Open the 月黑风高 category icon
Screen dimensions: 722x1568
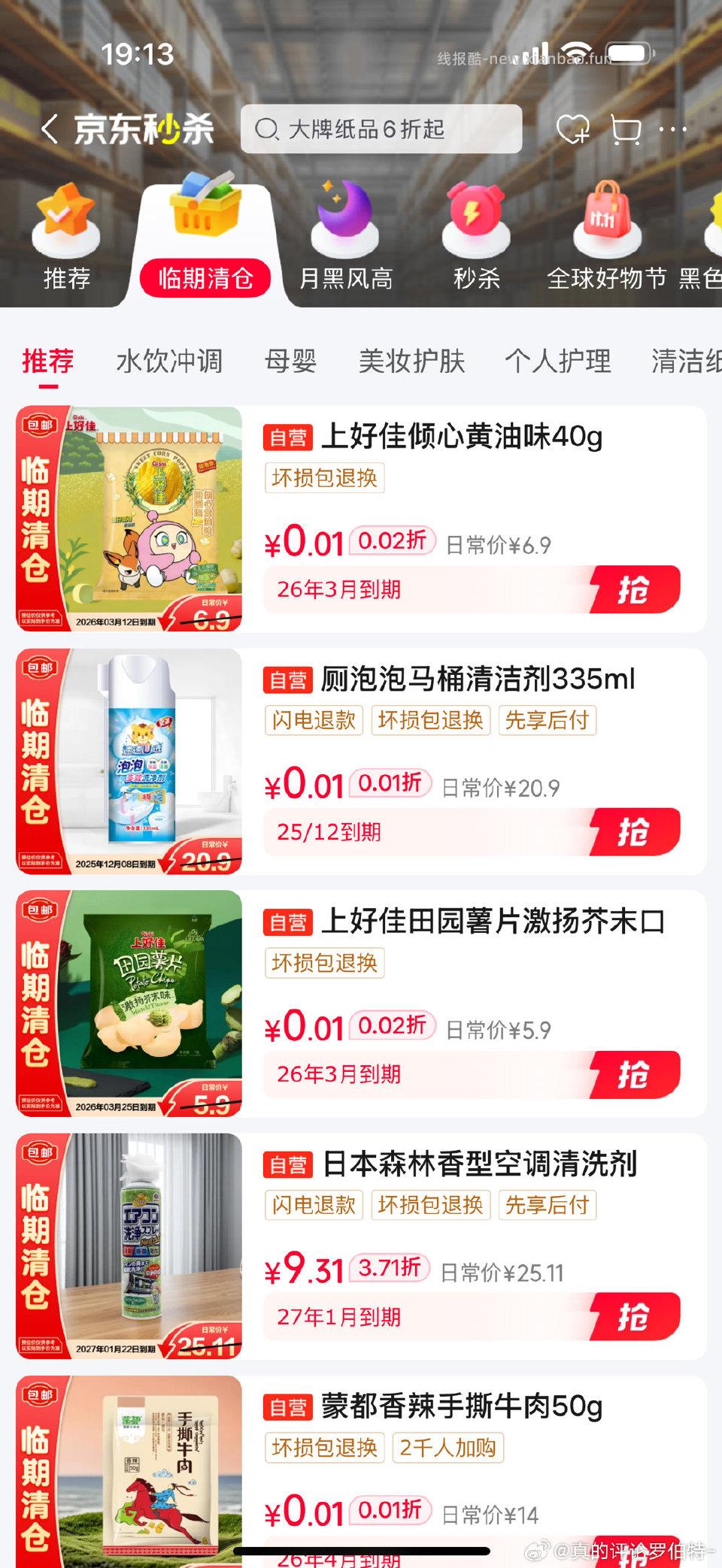344,218
